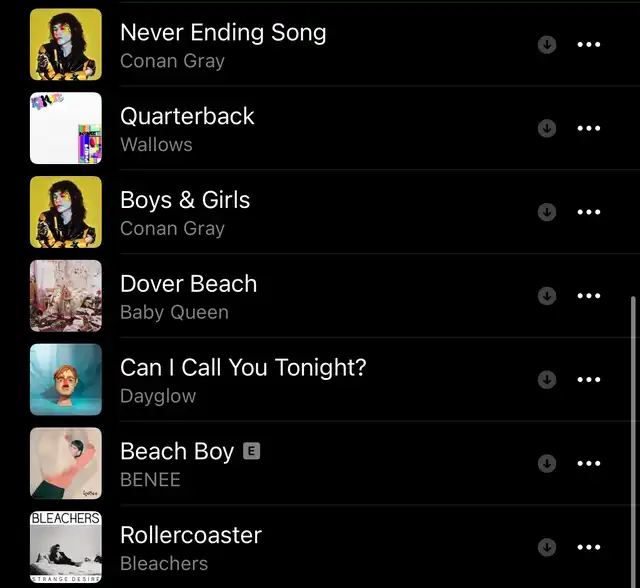The height and width of the screenshot is (588, 640).
Task: Play Can I Call You Tonight? by Dayglow
Action: (243, 380)
